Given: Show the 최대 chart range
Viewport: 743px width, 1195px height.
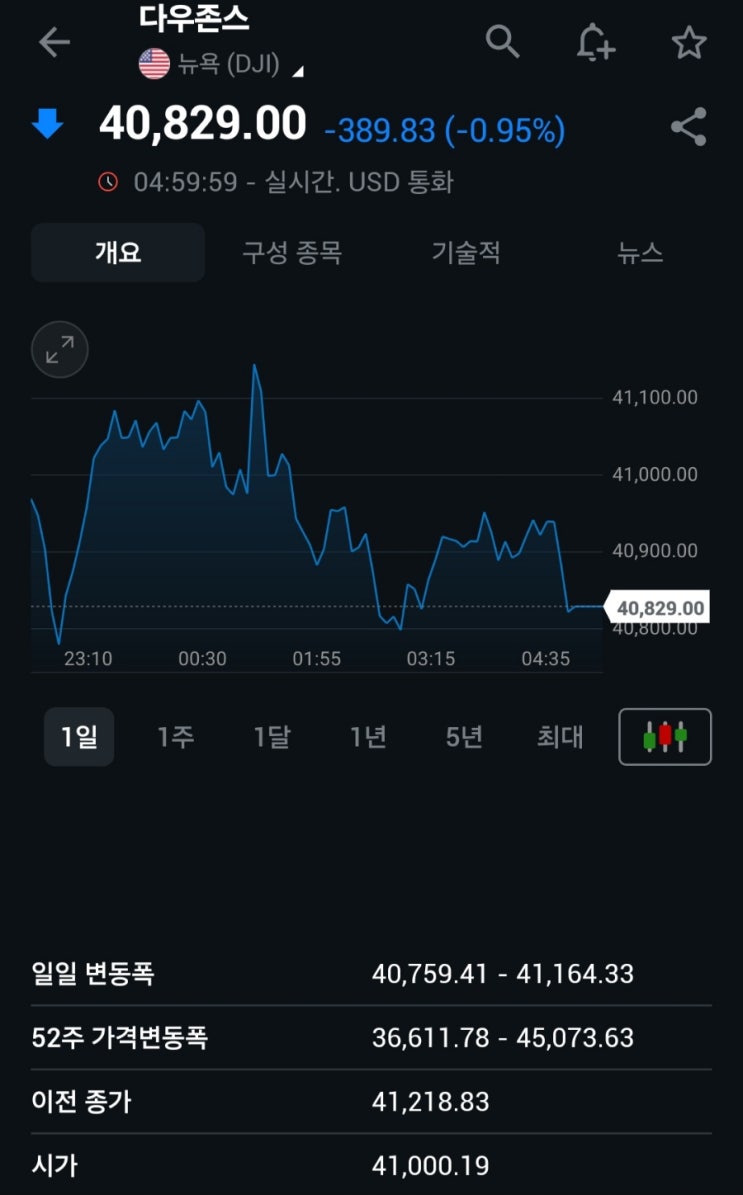Looking at the screenshot, I should [560, 737].
